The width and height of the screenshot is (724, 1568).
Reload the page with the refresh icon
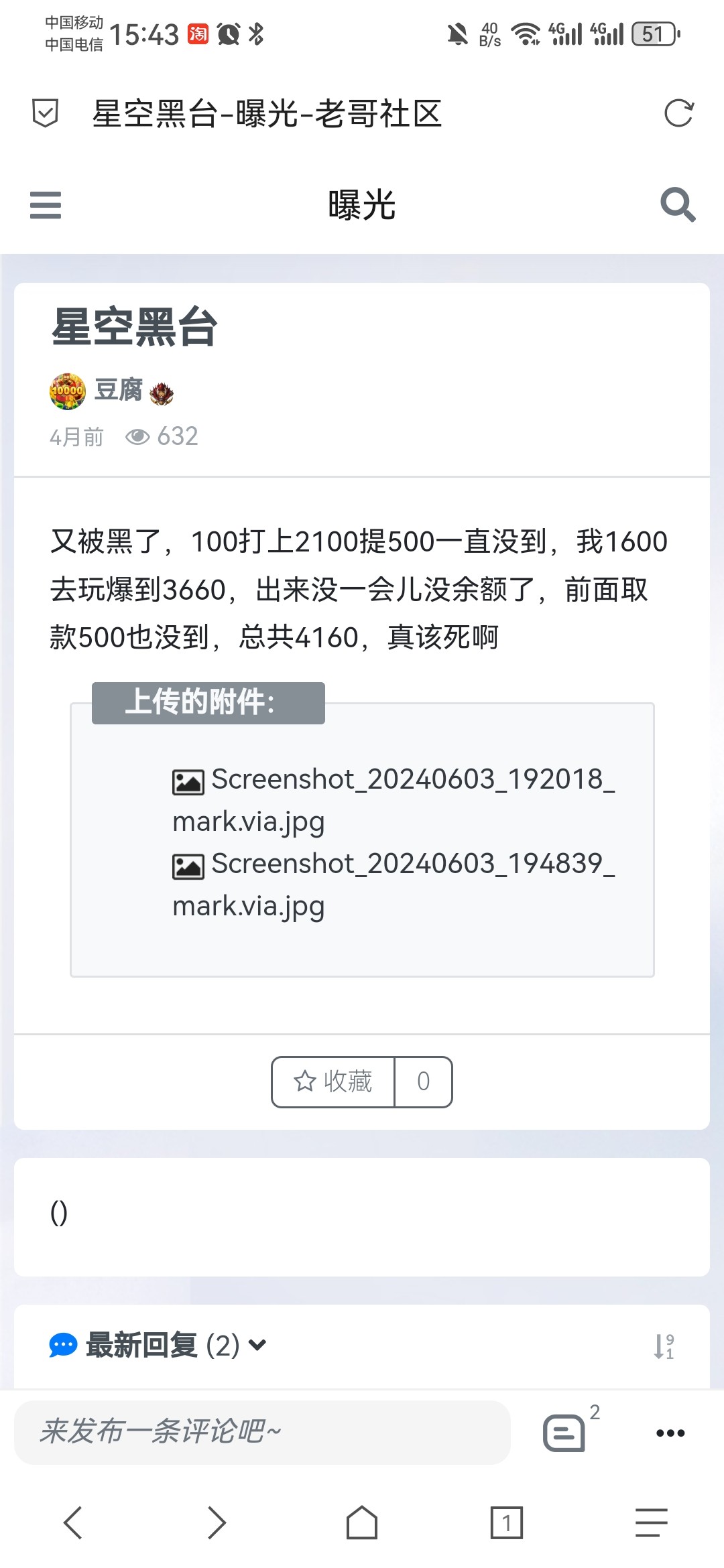click(x=678, y=113)
